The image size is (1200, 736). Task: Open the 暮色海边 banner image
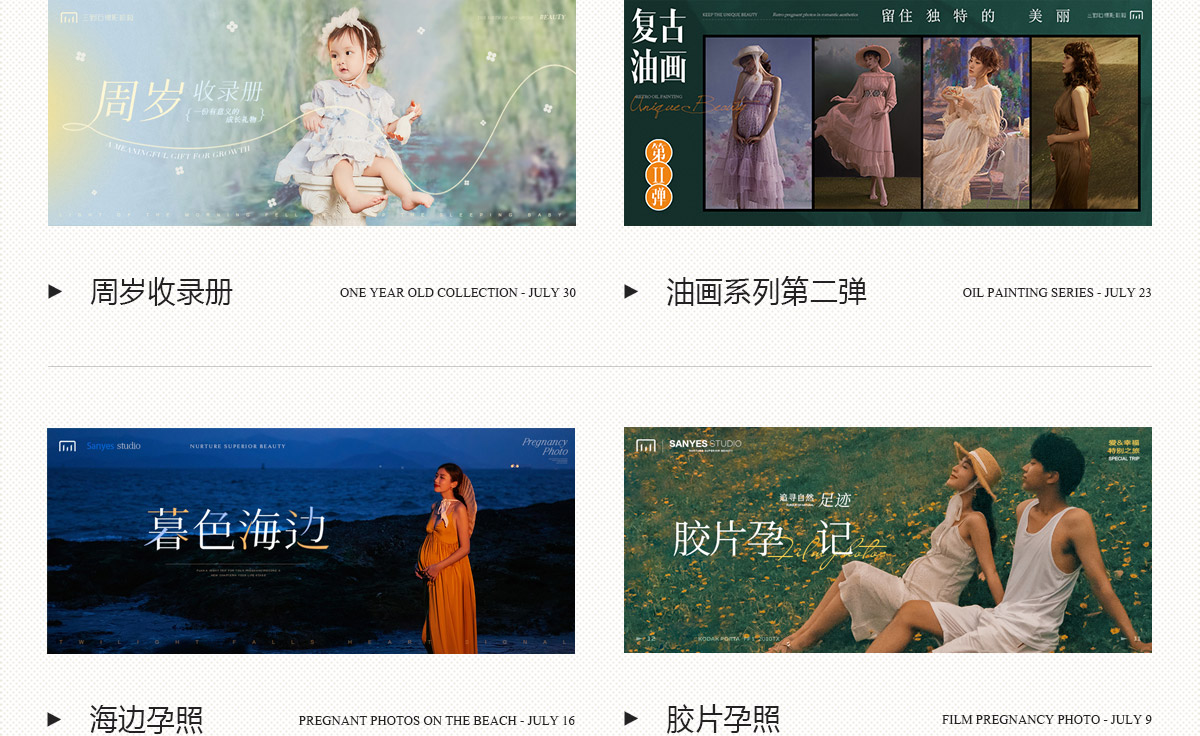pyautogui.click(x=311, y=541)
